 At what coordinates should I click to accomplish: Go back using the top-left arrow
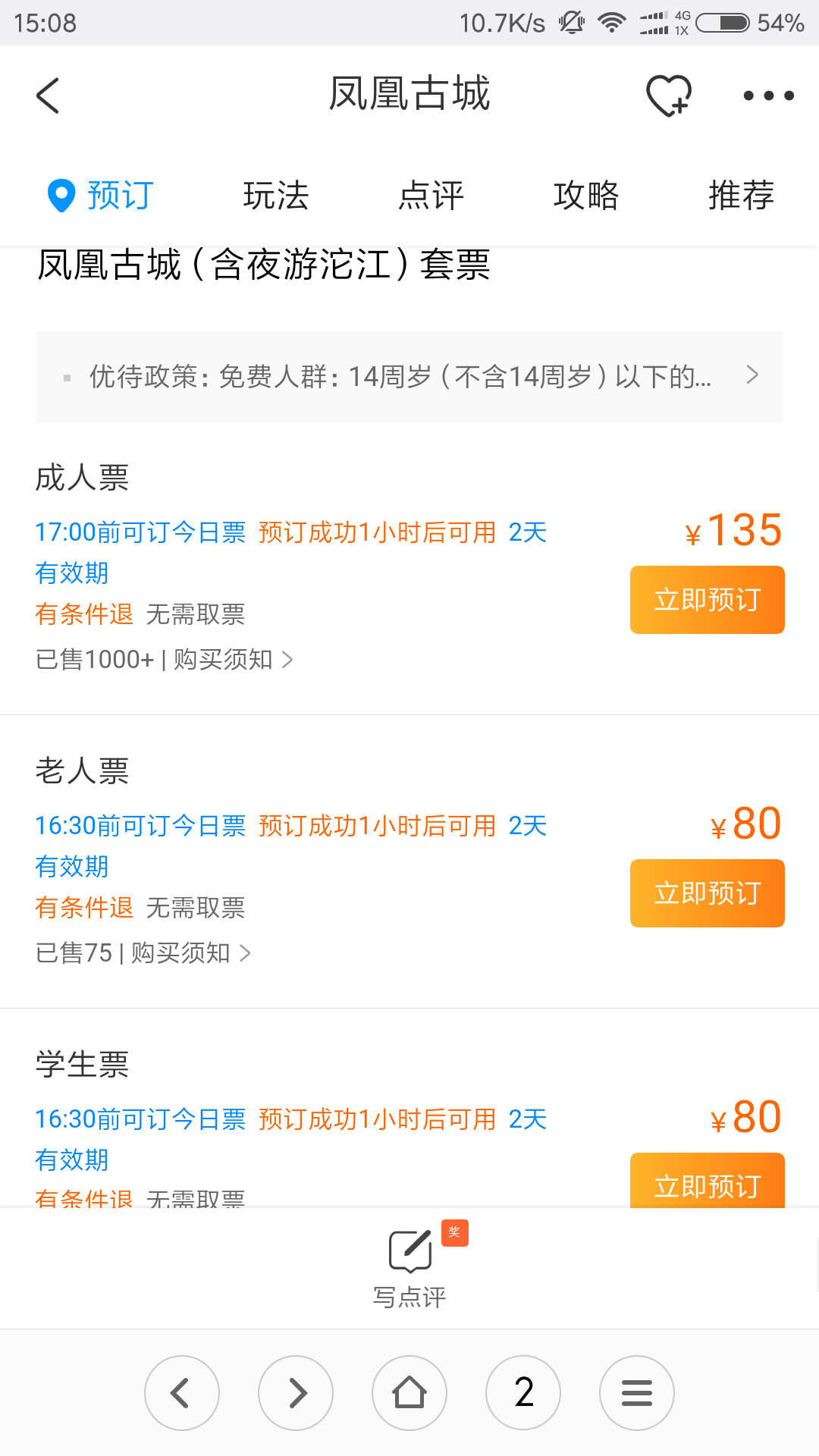[x=48, y=96]
